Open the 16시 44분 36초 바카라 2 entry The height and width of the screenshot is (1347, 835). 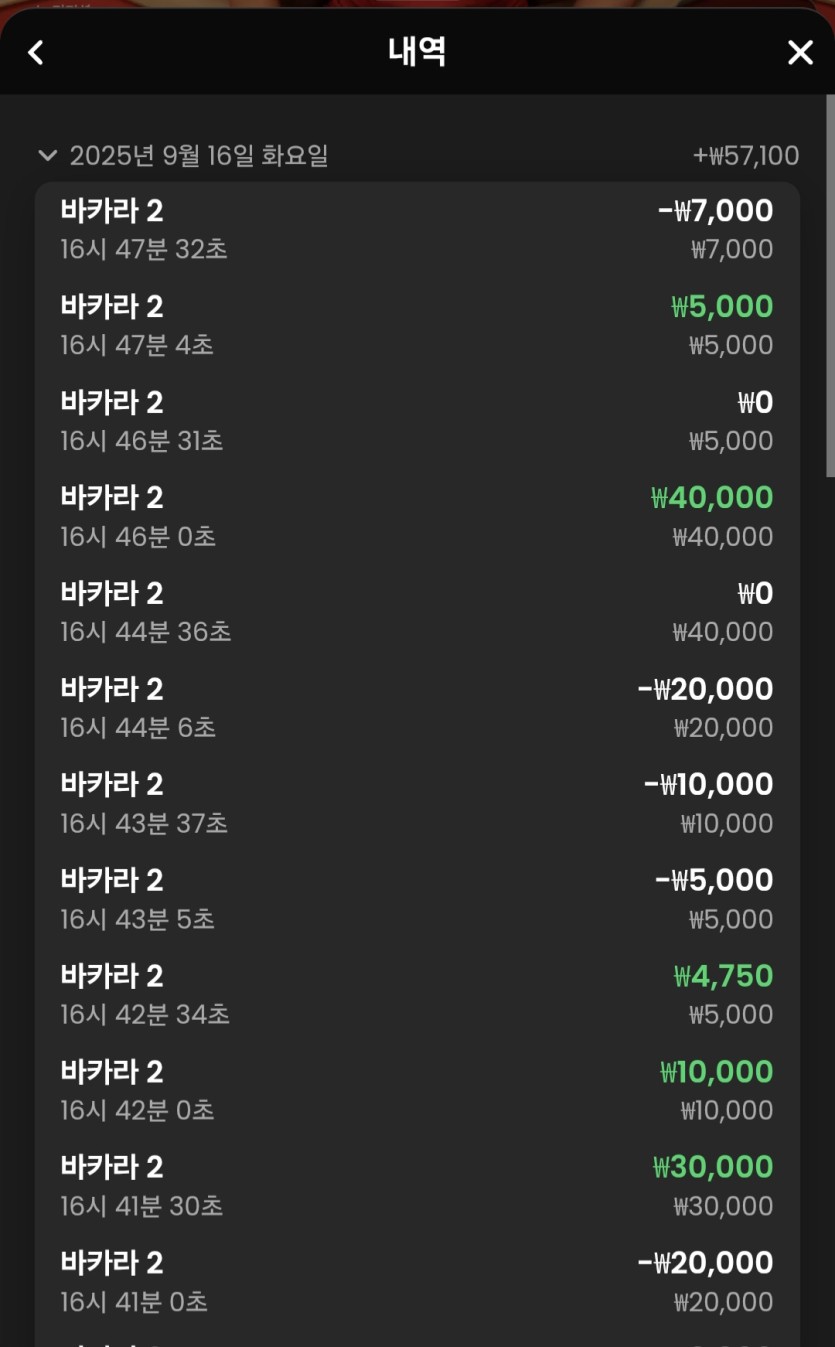(417, 612)
